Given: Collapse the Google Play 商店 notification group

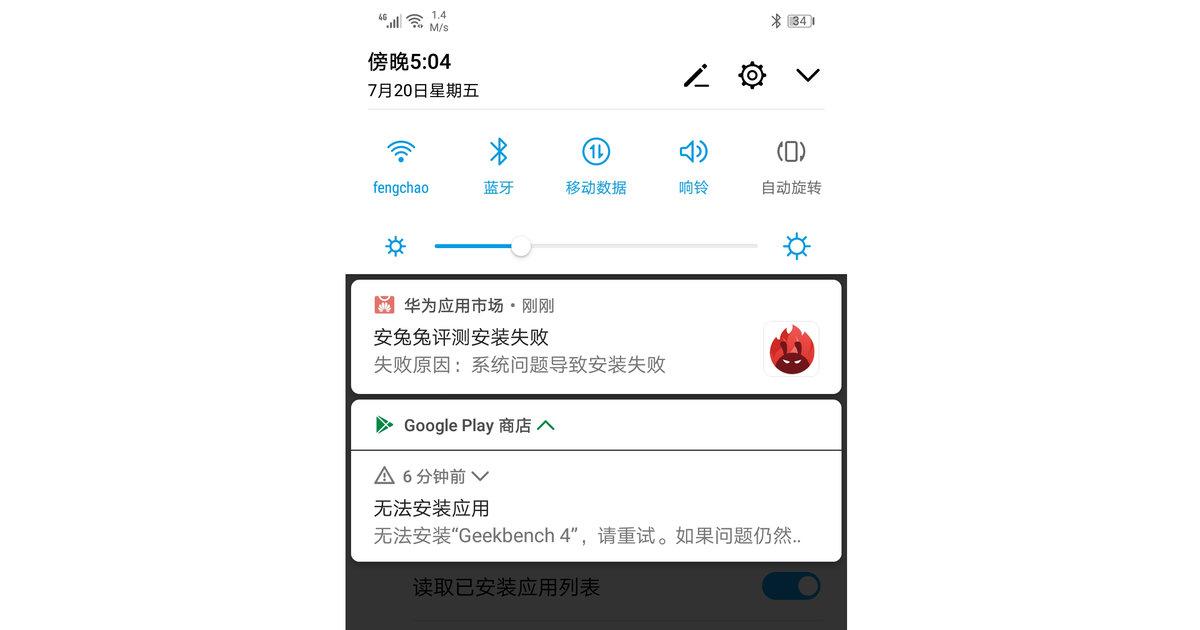Looking at the screenshot, I should click(545, 425).
